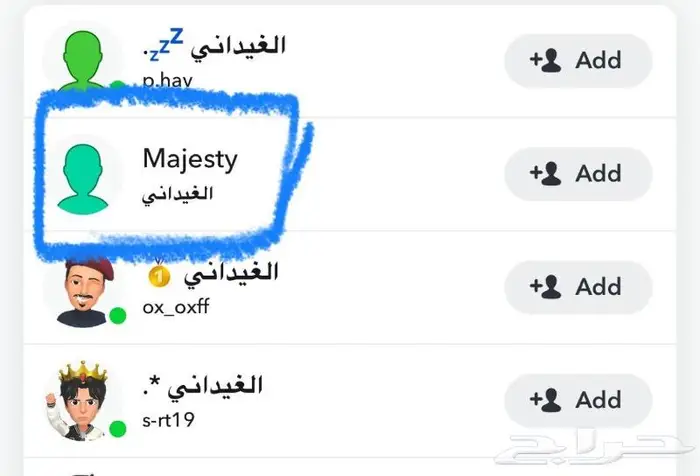Add s-rt19 as a friend
Image resolution: width=700 pixels, height=476 pixels.
577,400
